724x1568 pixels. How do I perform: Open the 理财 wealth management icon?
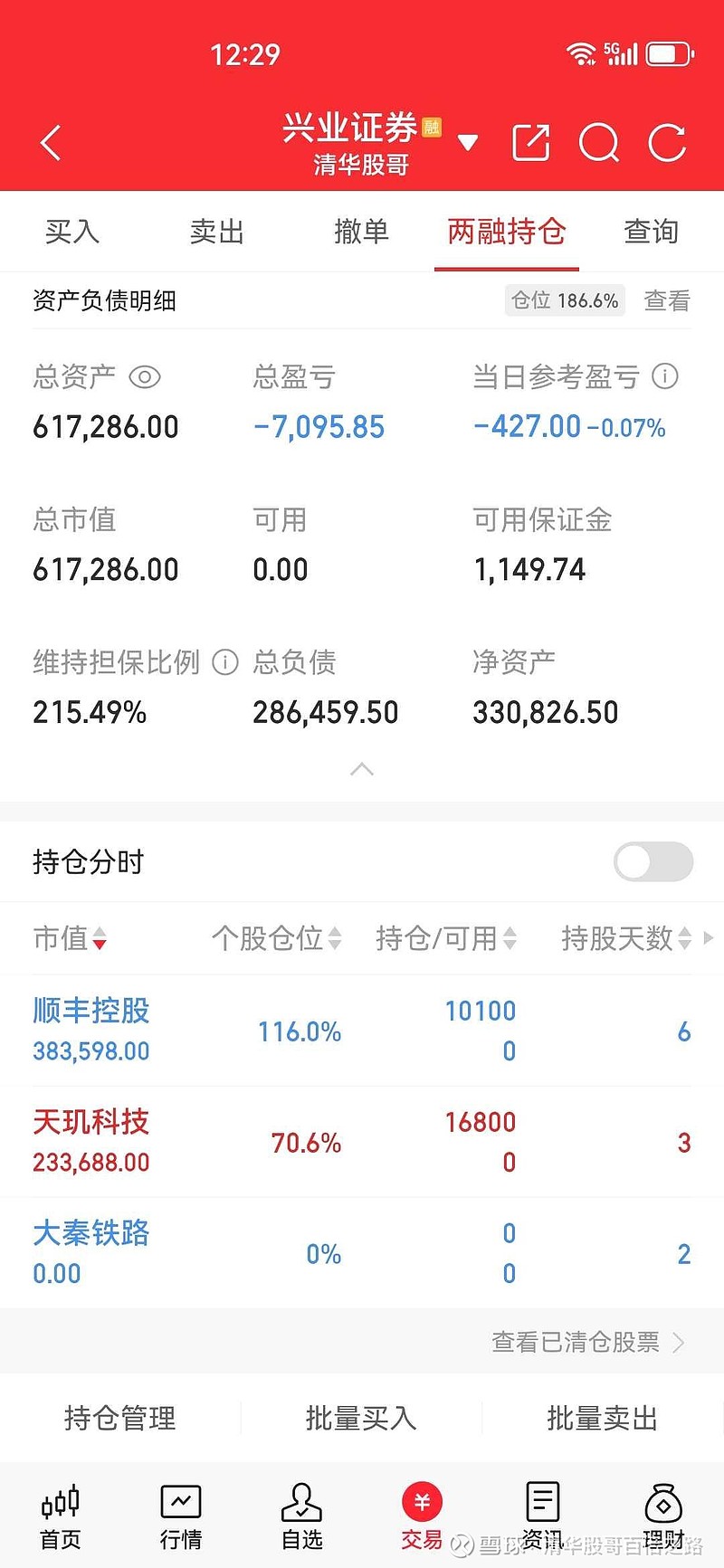(x=663, y=1511)
